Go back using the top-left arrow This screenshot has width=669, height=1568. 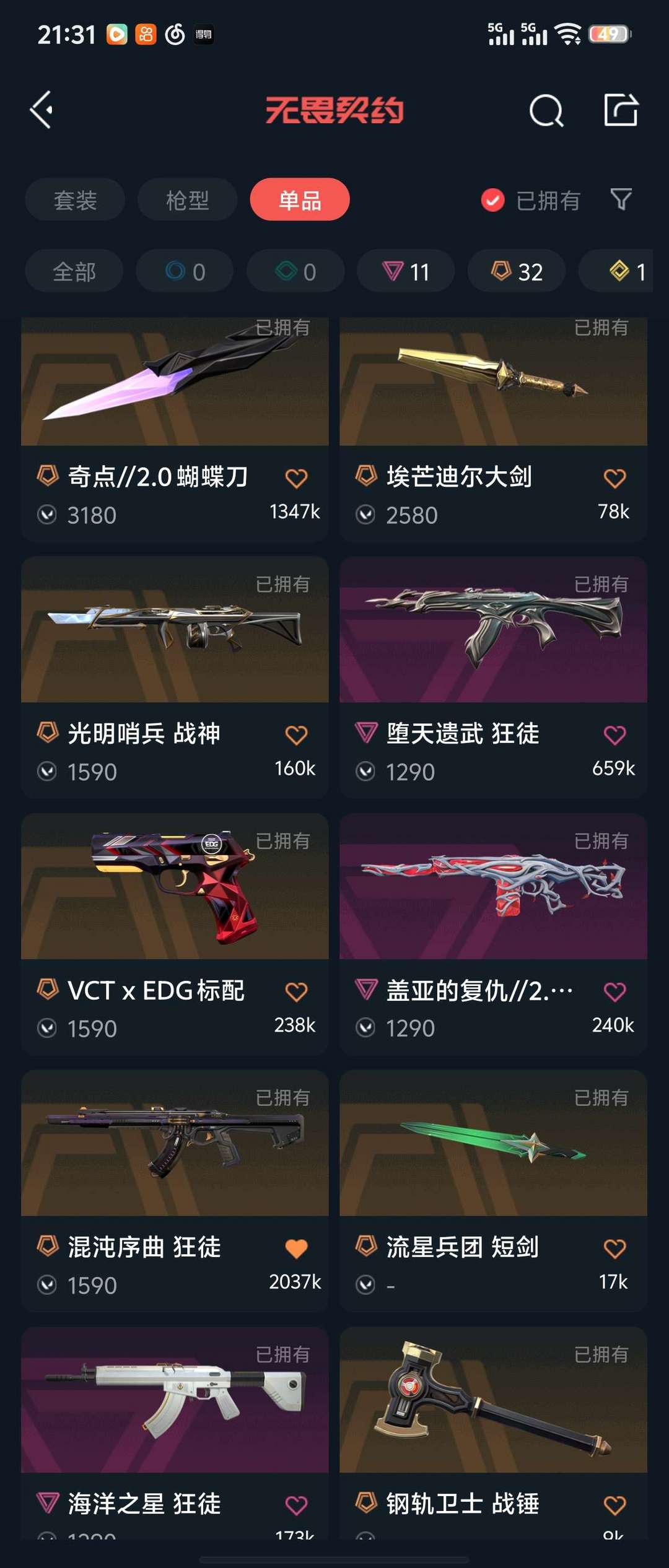42,110
